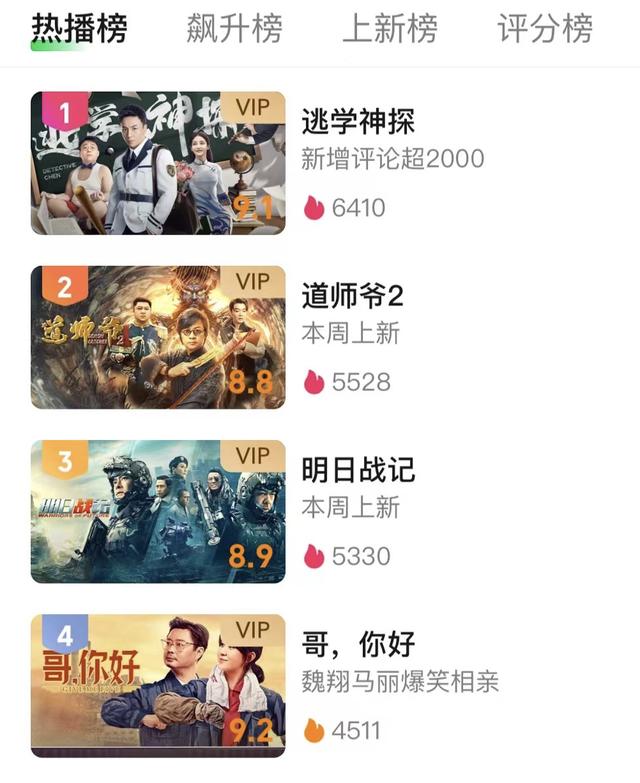The width and height of the screenshot is (640, 783).
Task: Open the movie 道师爷2
Action: click(x=158, y=337)
